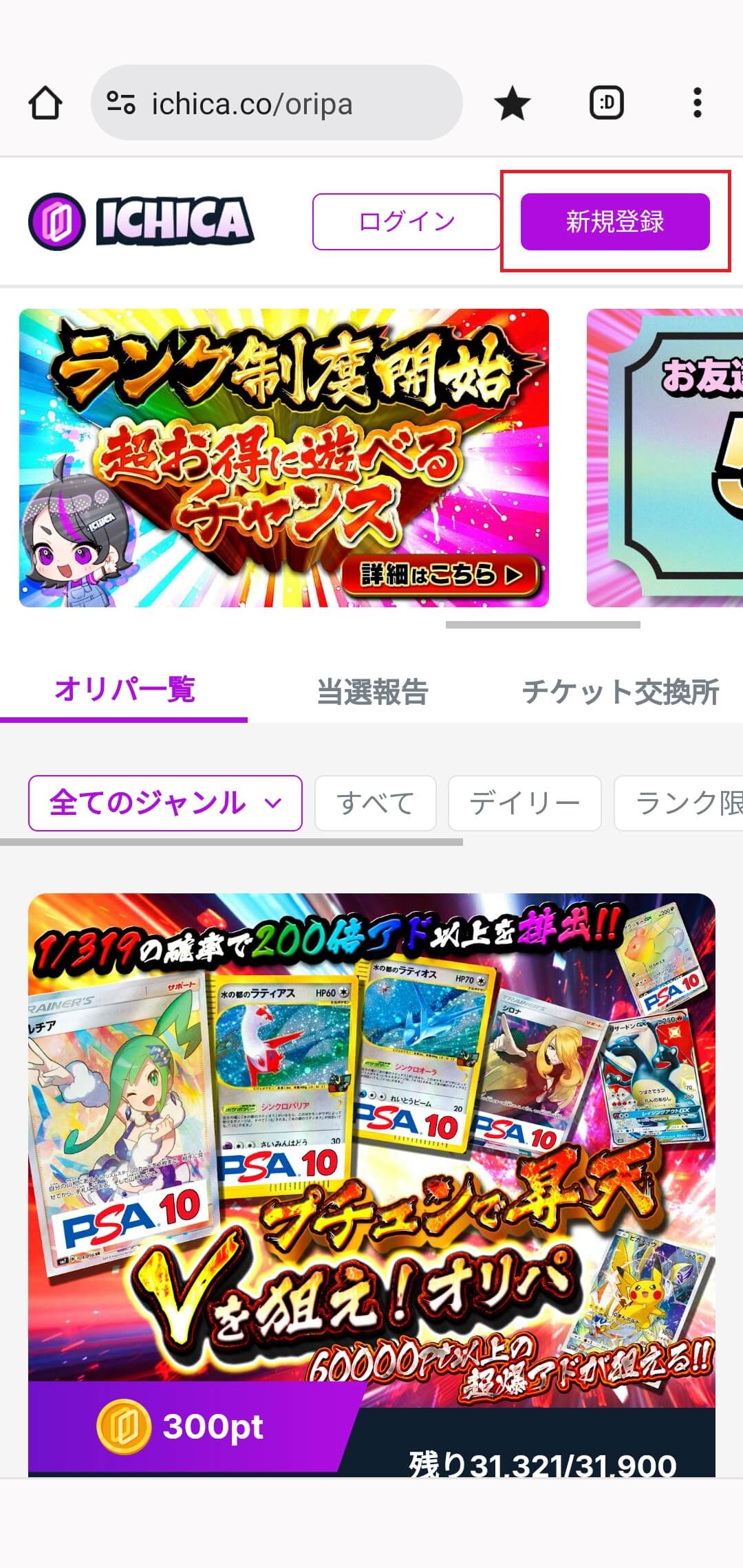Tap the 新規登録 button

tap(614, 221)
